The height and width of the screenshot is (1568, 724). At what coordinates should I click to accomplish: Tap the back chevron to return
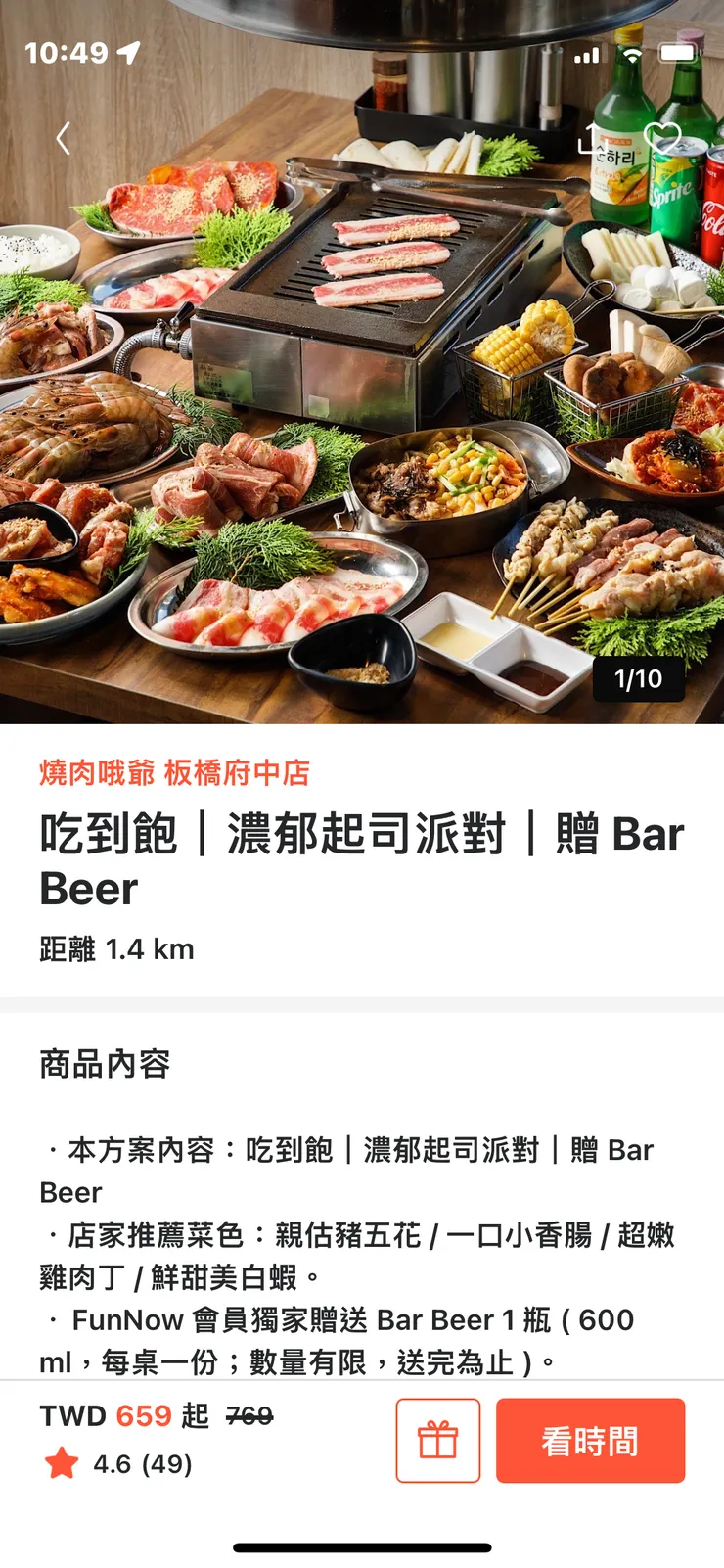coord(63,138)
